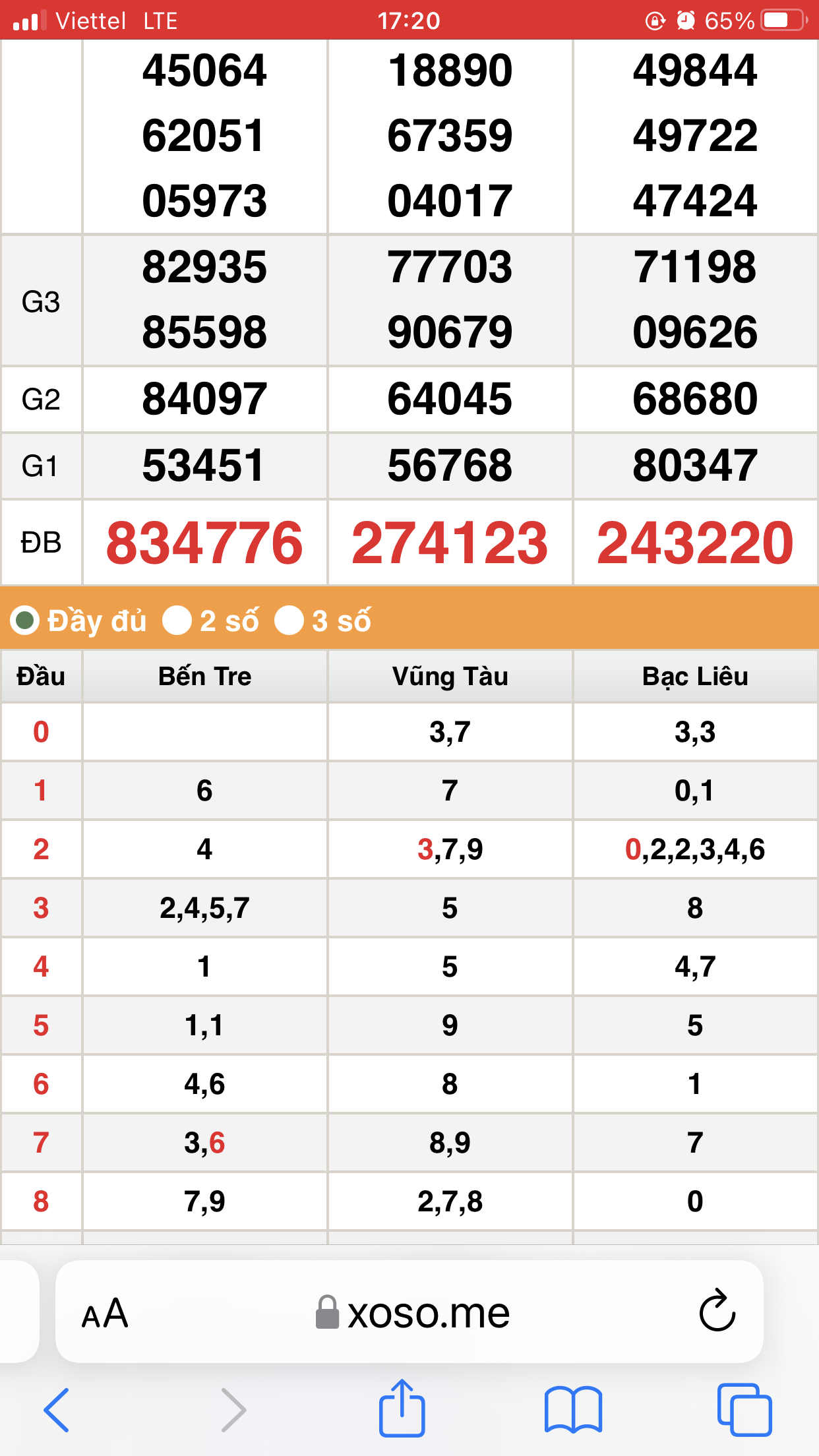The width and height of the screenshot is (819, 1456).
Task: Tap the xoso.me address bar
Action: point(409,1312)
